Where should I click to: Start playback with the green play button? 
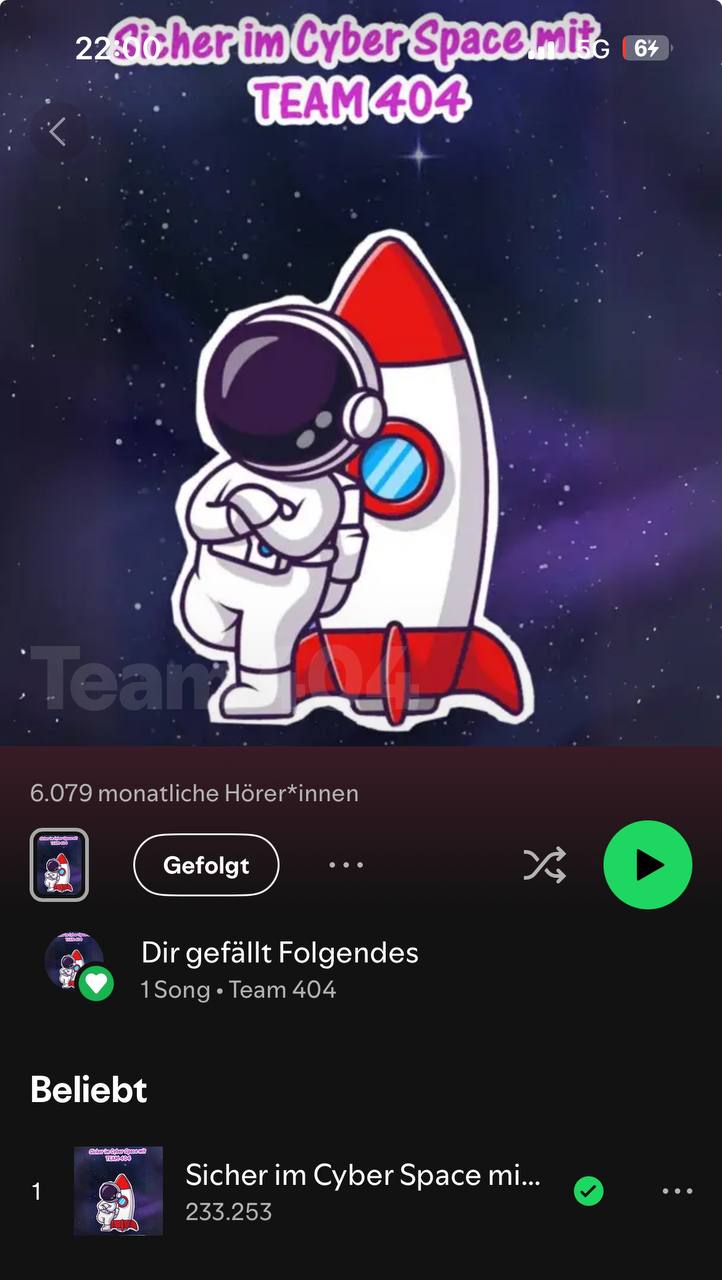(x=648, y=865)
